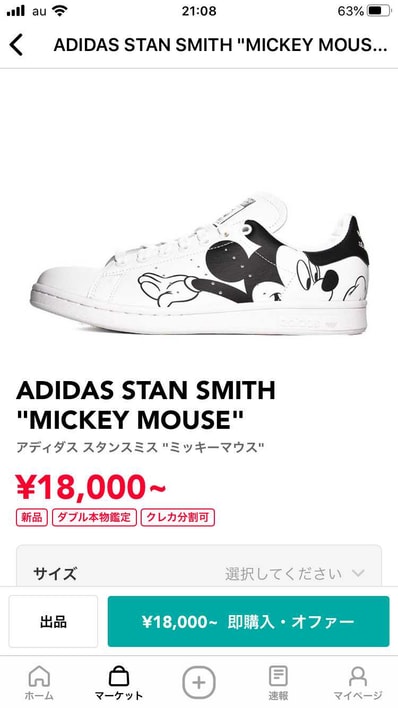
Task: Switch to the 速報 news tab
Action: coord(278,682)
